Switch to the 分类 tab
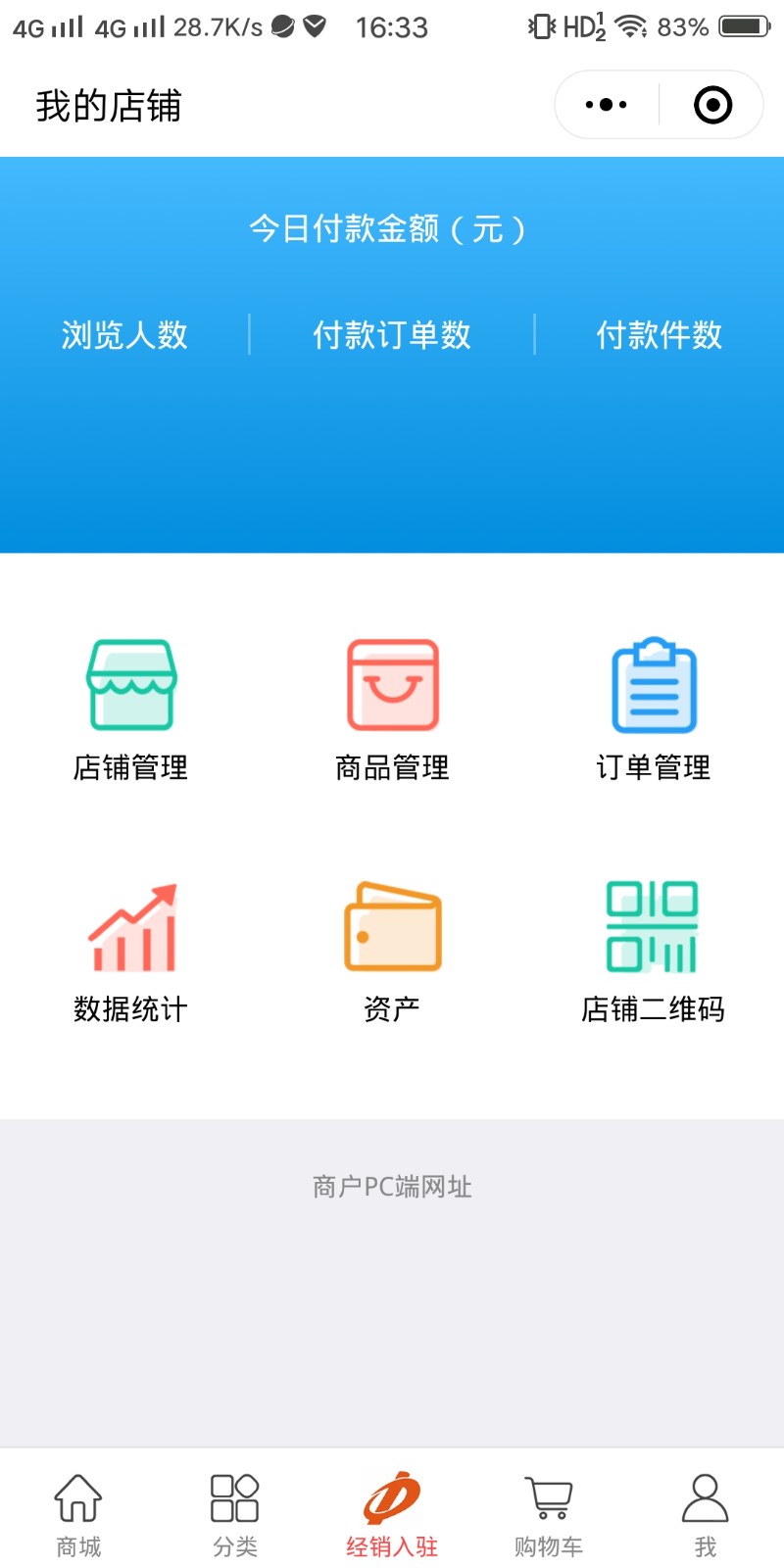Viewport: 784px width, 1568px height. [235, 1514]
